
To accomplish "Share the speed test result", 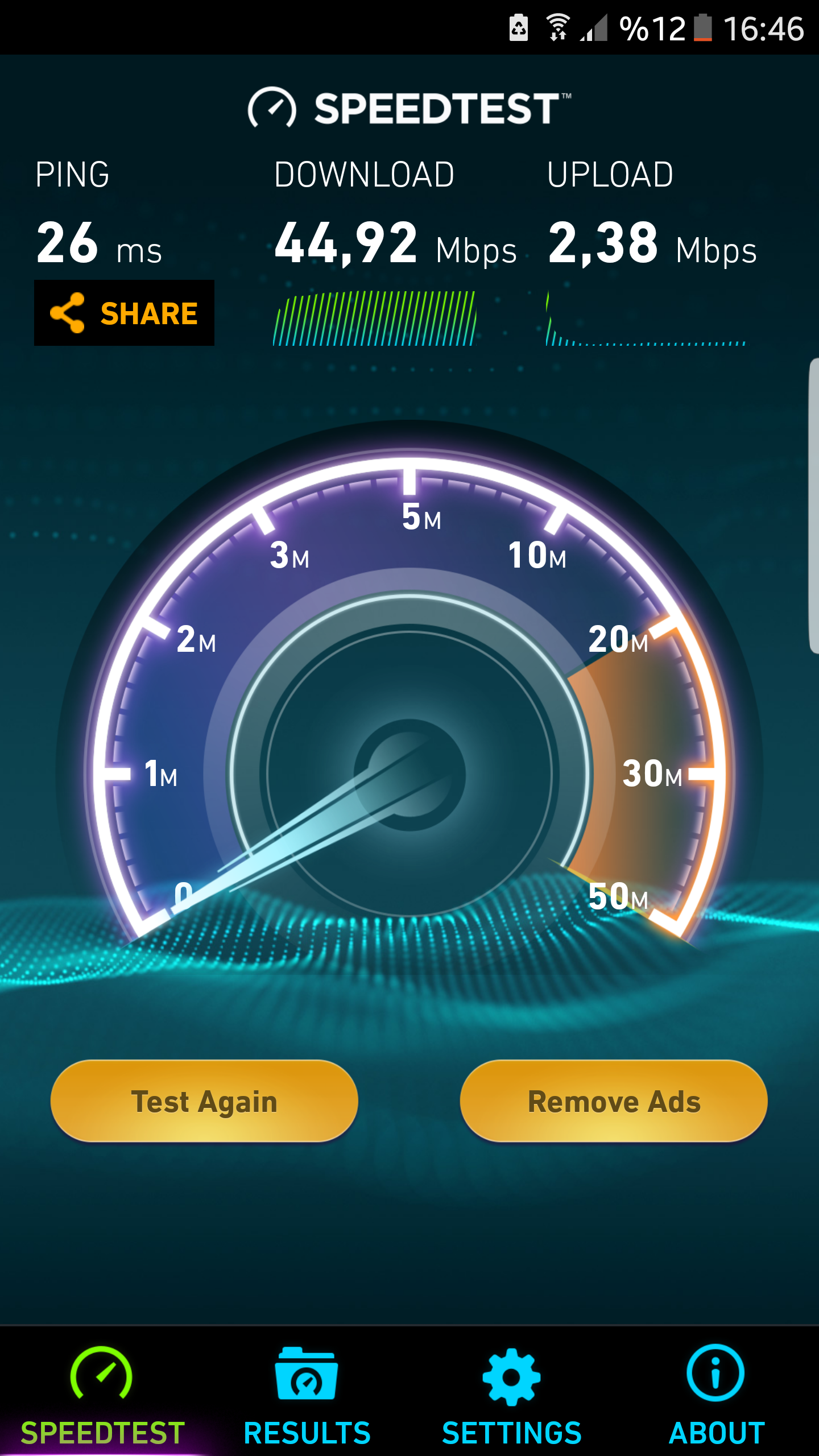I will click(124, 313).
